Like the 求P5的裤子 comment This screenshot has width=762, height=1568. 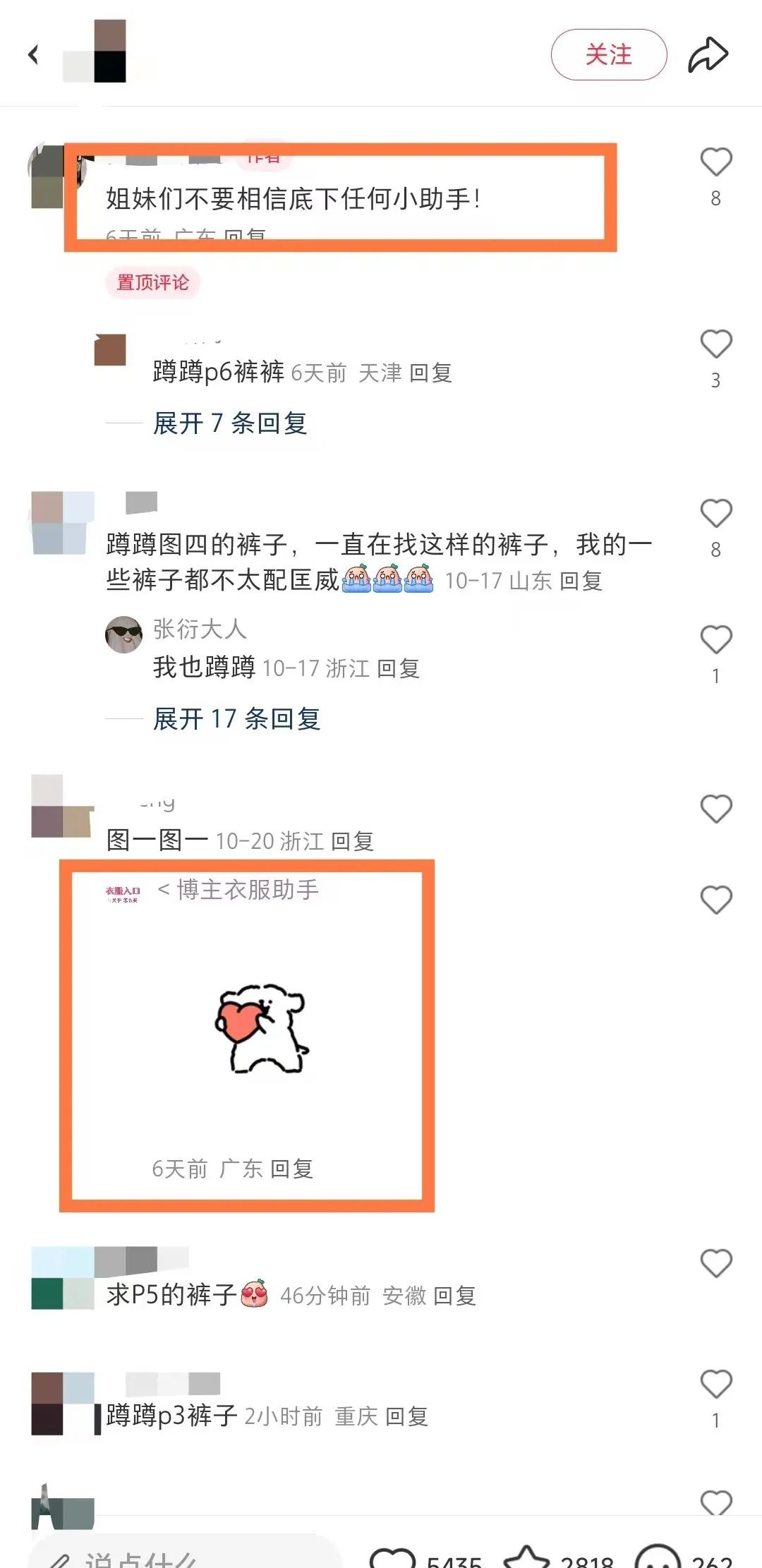click(x=715, y=1264)
